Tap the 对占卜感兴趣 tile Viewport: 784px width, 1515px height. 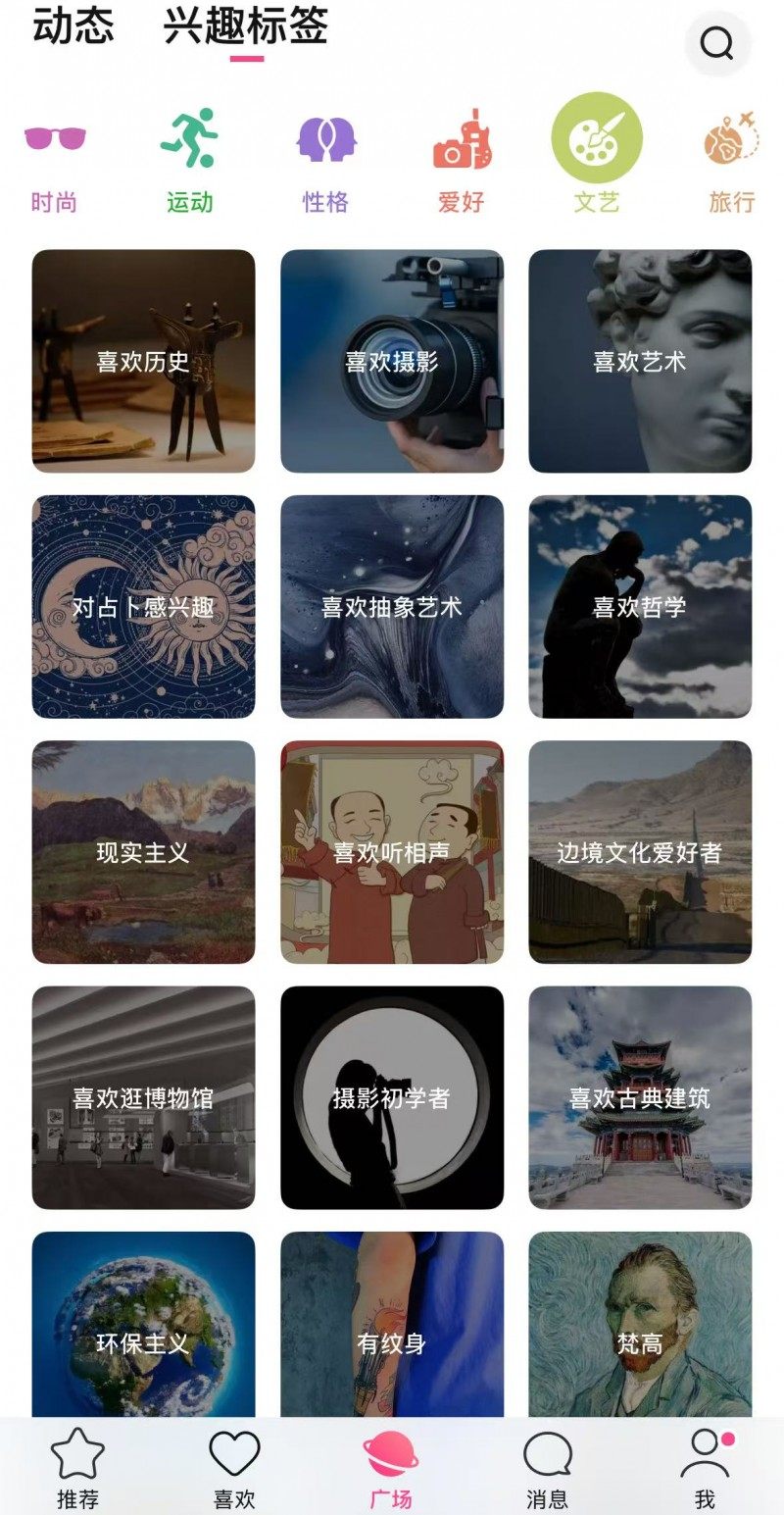click(x=144, y=607)
